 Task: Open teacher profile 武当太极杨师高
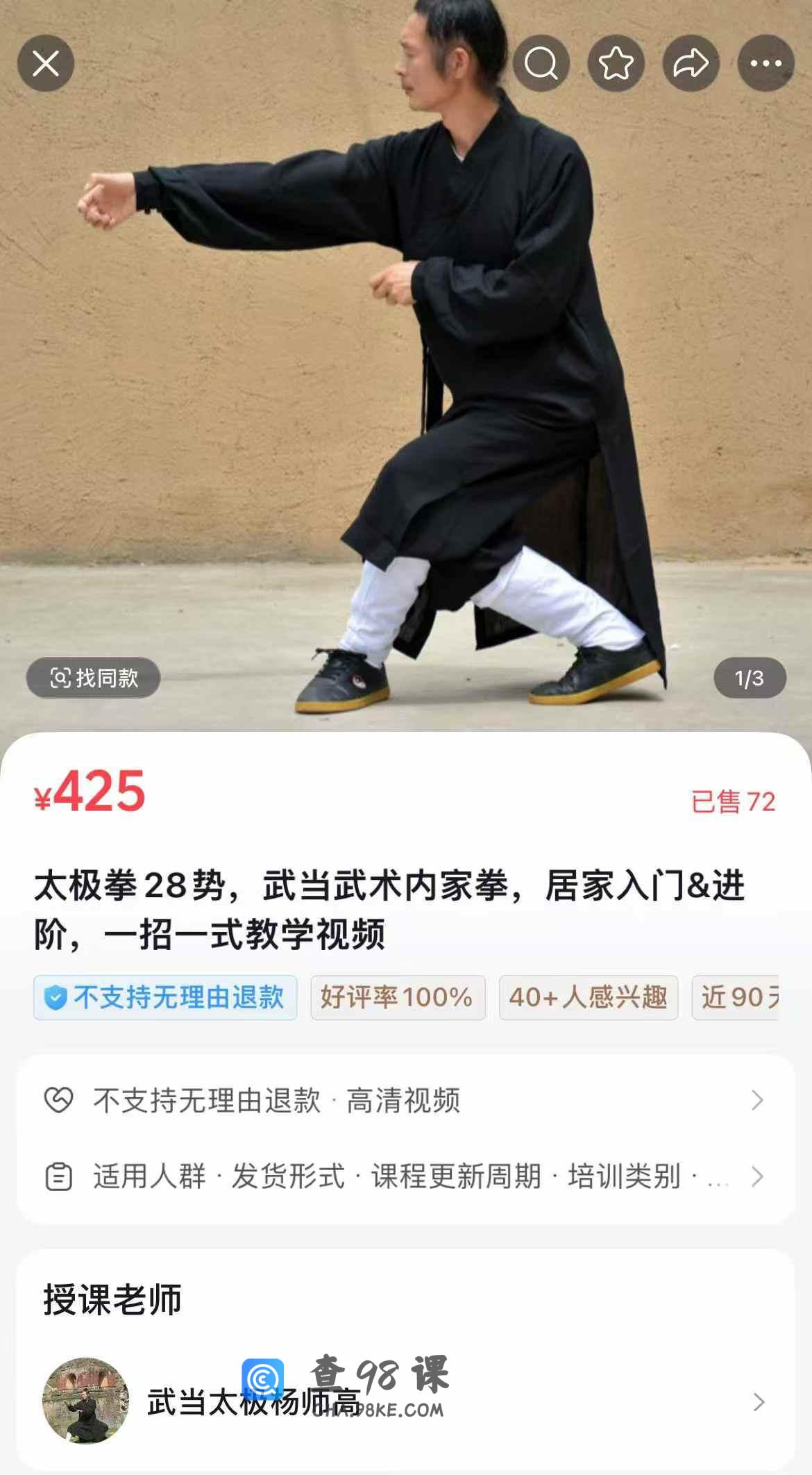click(405, 1401)
